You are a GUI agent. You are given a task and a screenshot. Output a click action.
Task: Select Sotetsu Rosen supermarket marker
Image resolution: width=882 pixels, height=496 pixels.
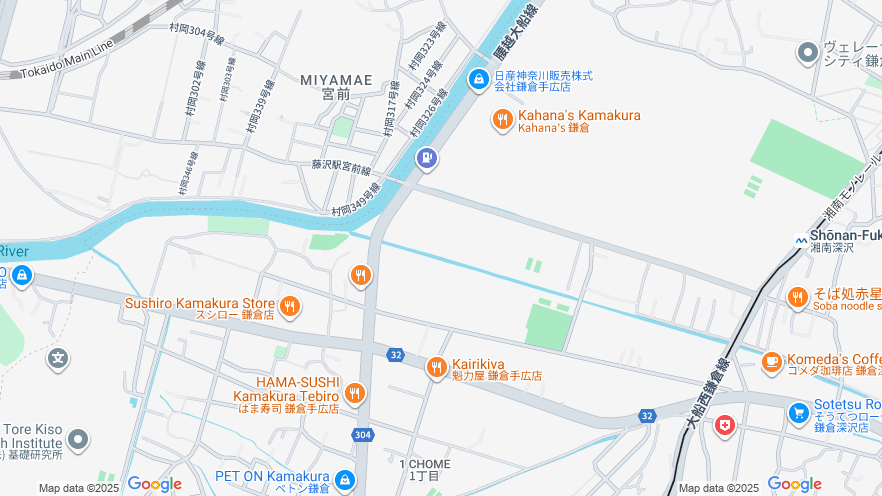tap(798, 412)
